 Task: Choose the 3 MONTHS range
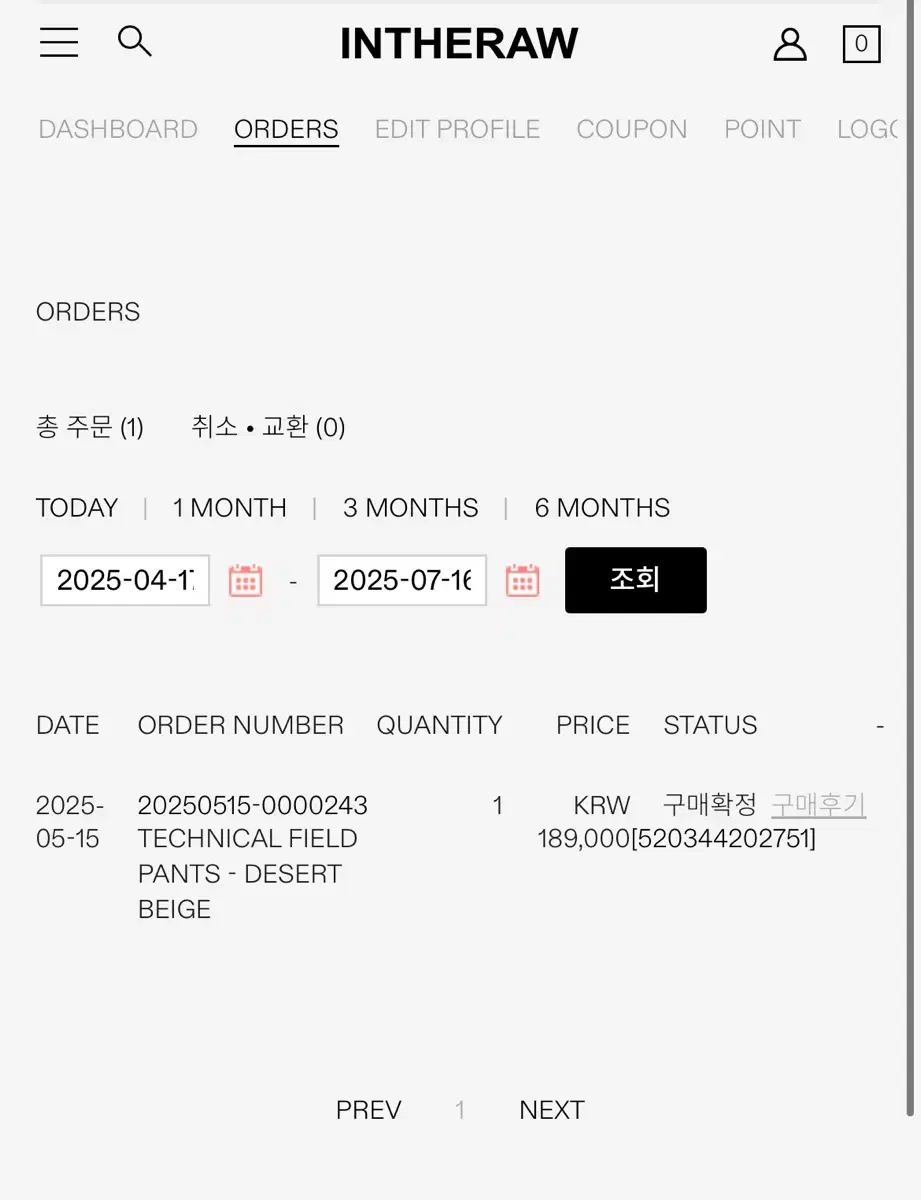pyautogui.click(x=410, y=508)
